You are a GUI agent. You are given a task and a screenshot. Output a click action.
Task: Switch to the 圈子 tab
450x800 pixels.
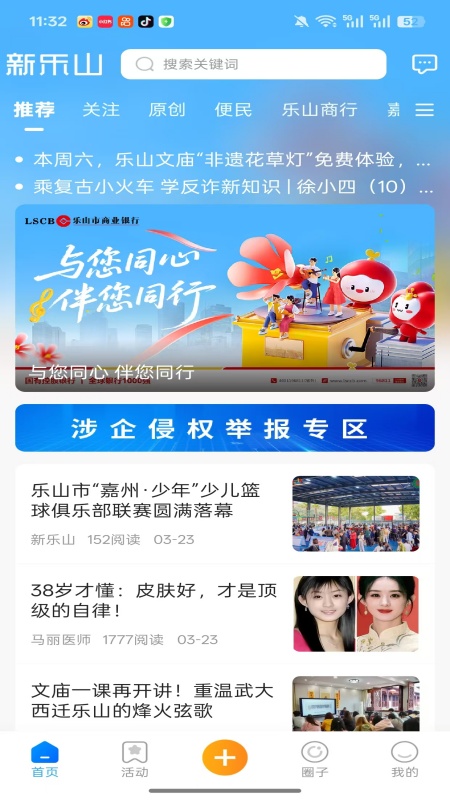(315, 760)
